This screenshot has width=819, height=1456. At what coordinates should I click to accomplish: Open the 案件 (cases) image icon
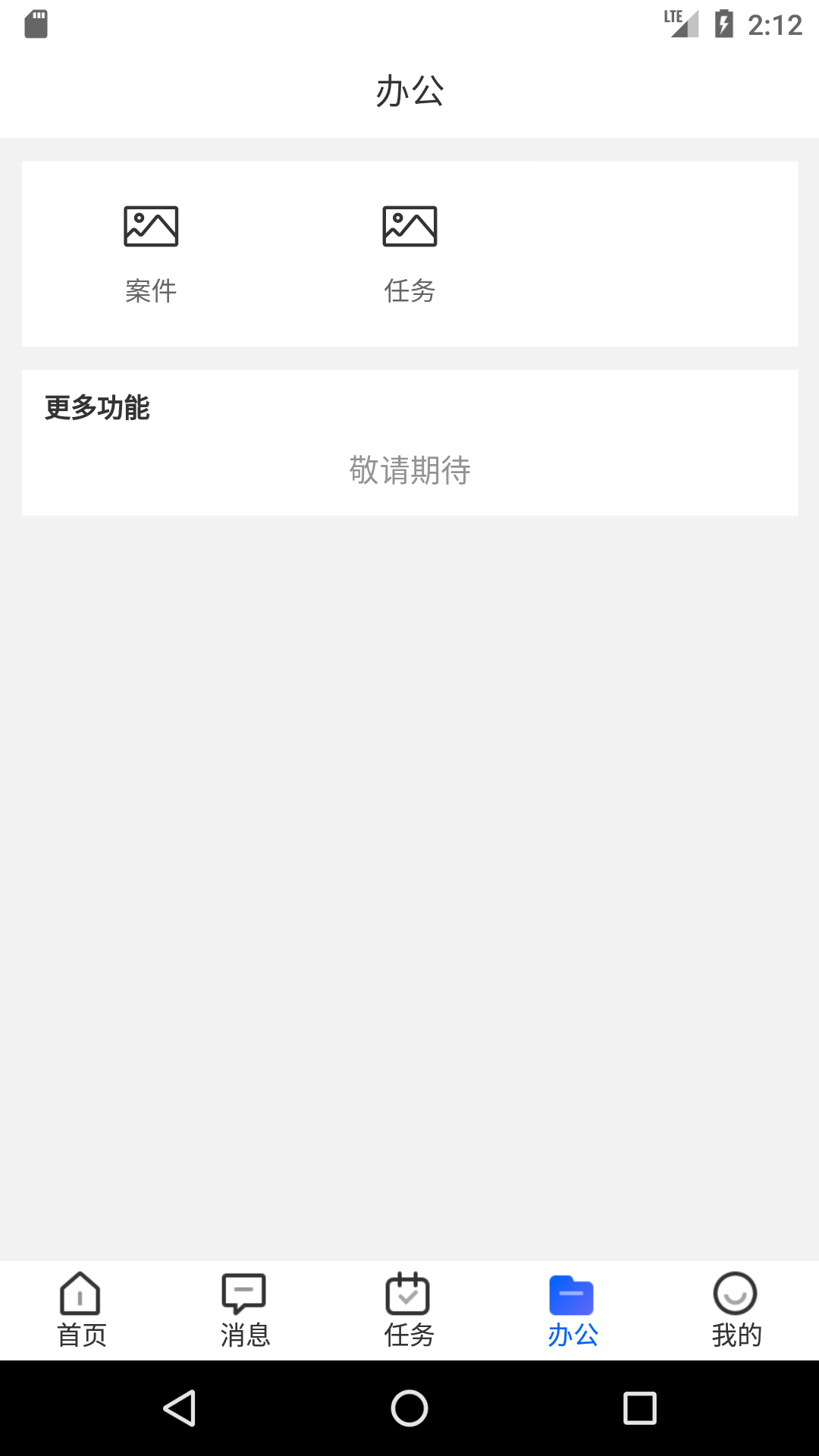[x=151, y=226]
